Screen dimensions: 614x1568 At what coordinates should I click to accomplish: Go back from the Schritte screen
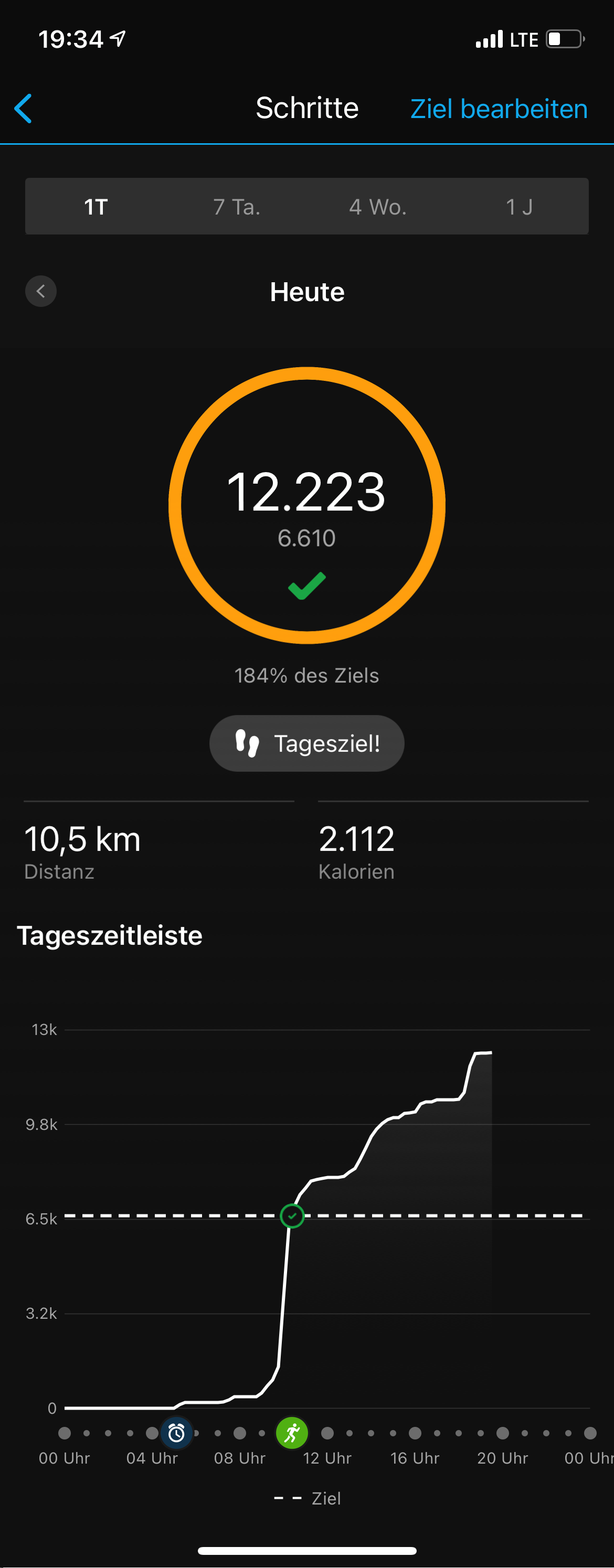point(23,109)
